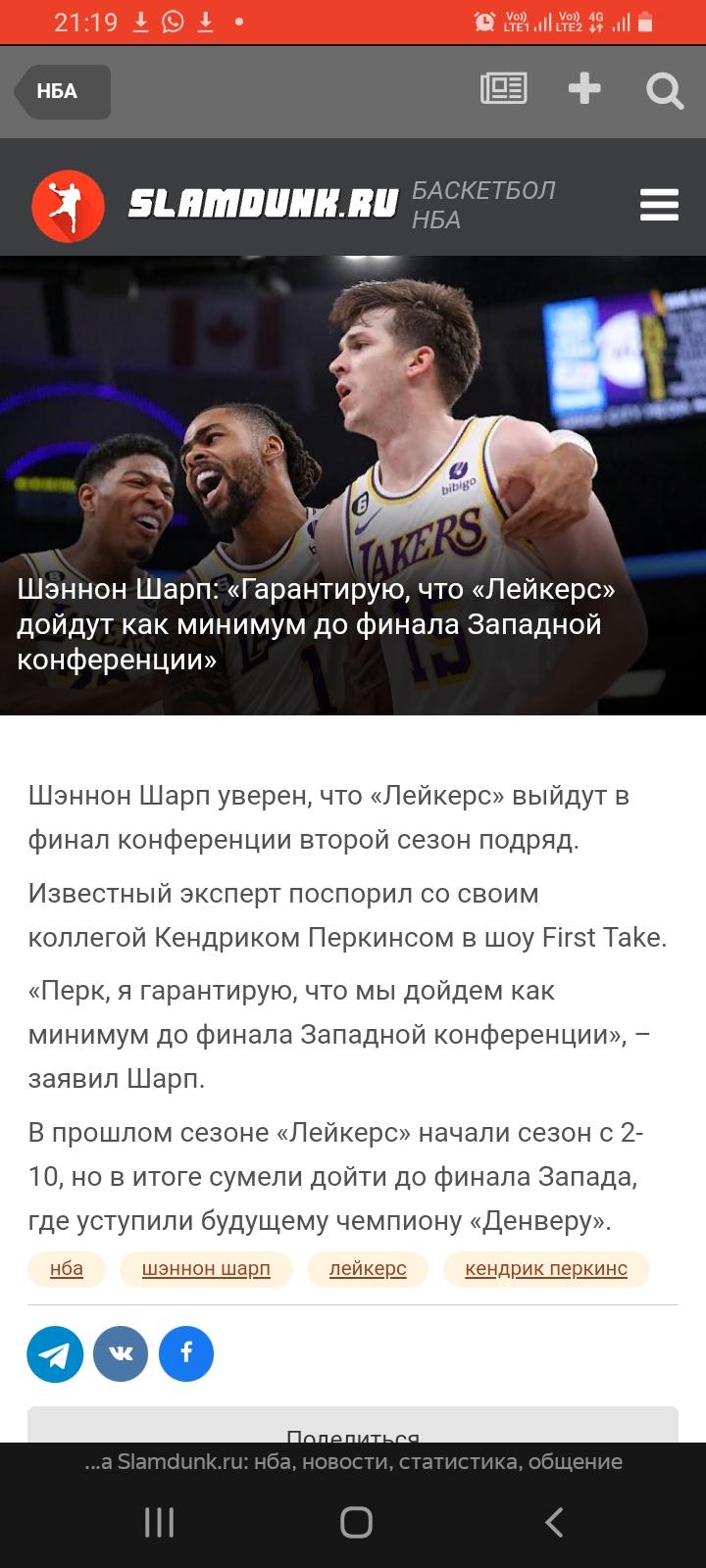Open the лейкерс tag
The width and height of the screenshot is (706, 1568).
pos(368,1268)
